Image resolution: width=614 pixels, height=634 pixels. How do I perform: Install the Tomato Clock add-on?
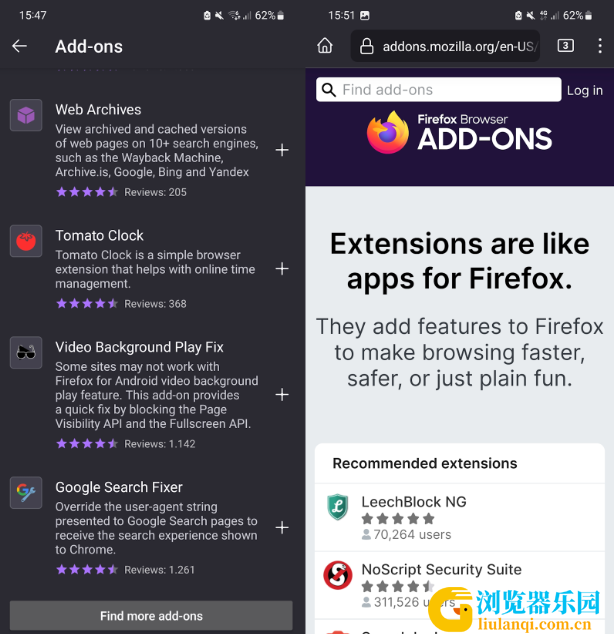pyautogui.click(x=282, y=269)
